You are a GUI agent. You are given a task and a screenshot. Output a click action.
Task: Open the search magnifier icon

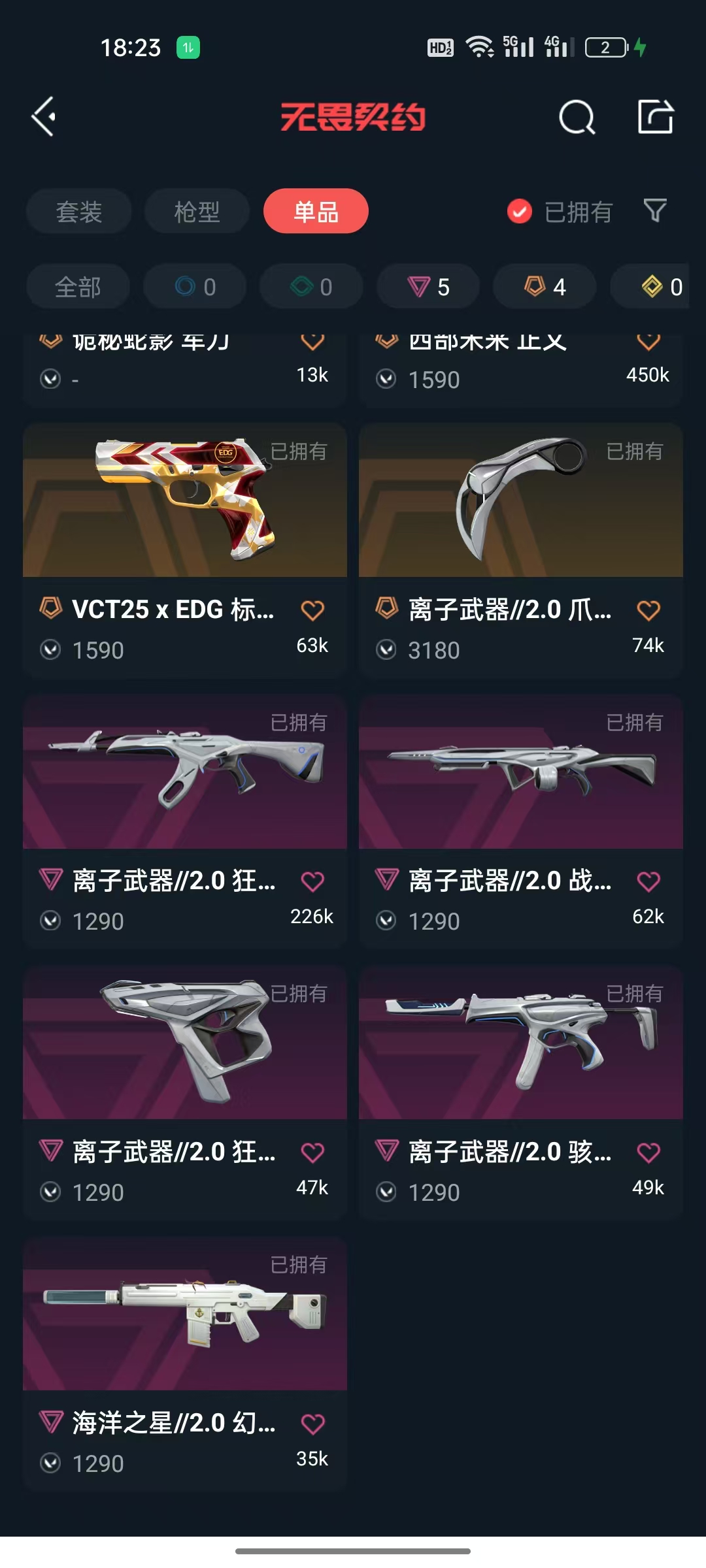[577, 118]
